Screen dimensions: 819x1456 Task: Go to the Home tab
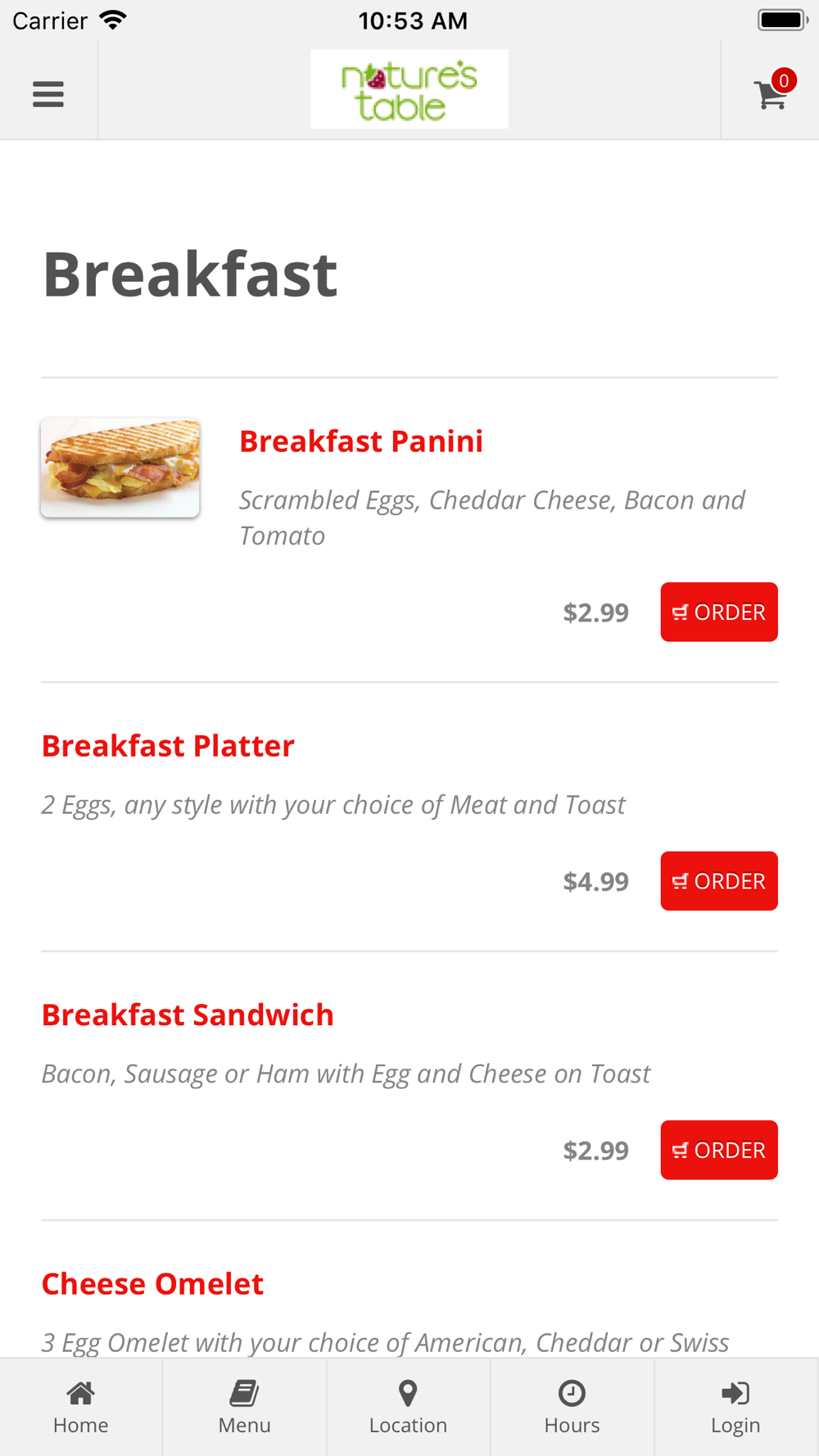tap(81, 1408)
